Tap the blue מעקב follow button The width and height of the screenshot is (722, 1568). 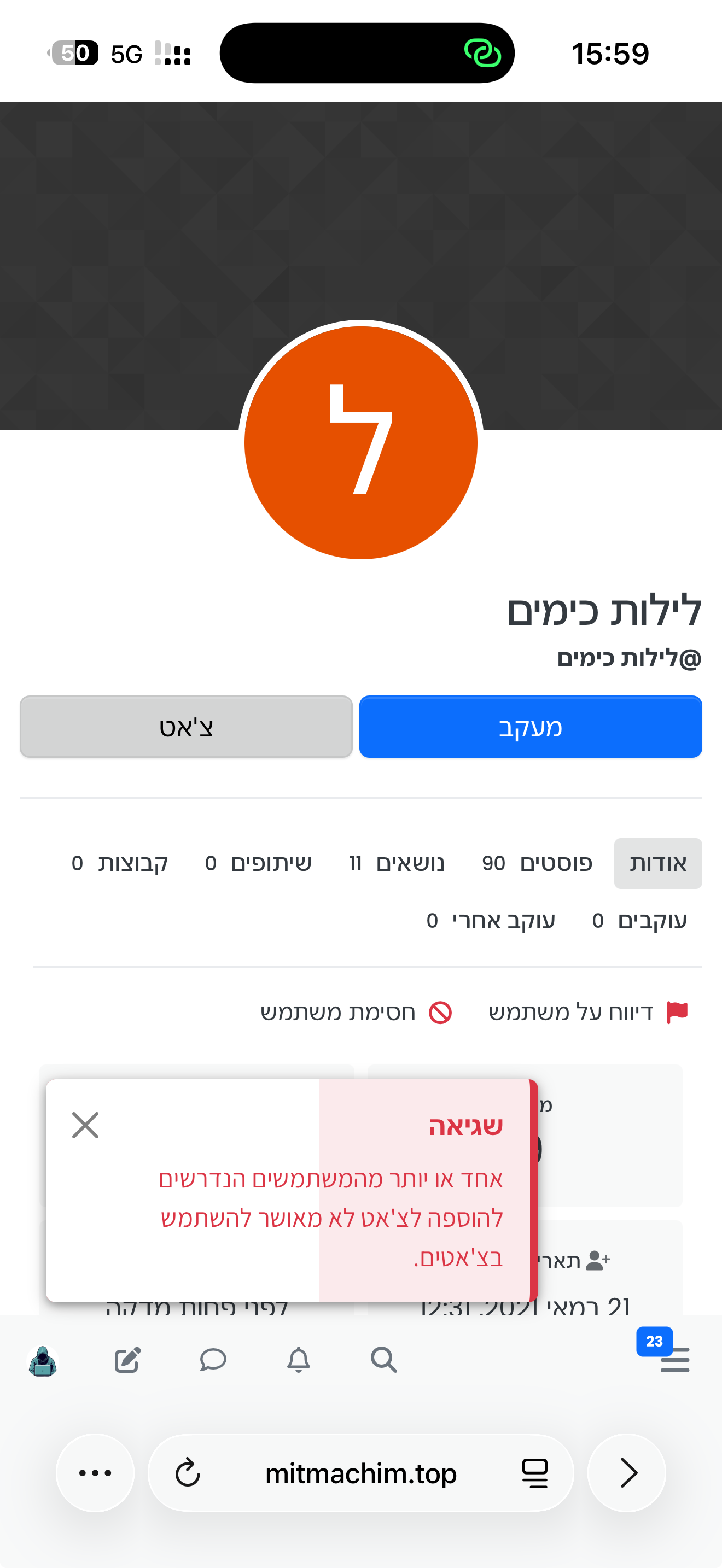click(x=530, y=727)
